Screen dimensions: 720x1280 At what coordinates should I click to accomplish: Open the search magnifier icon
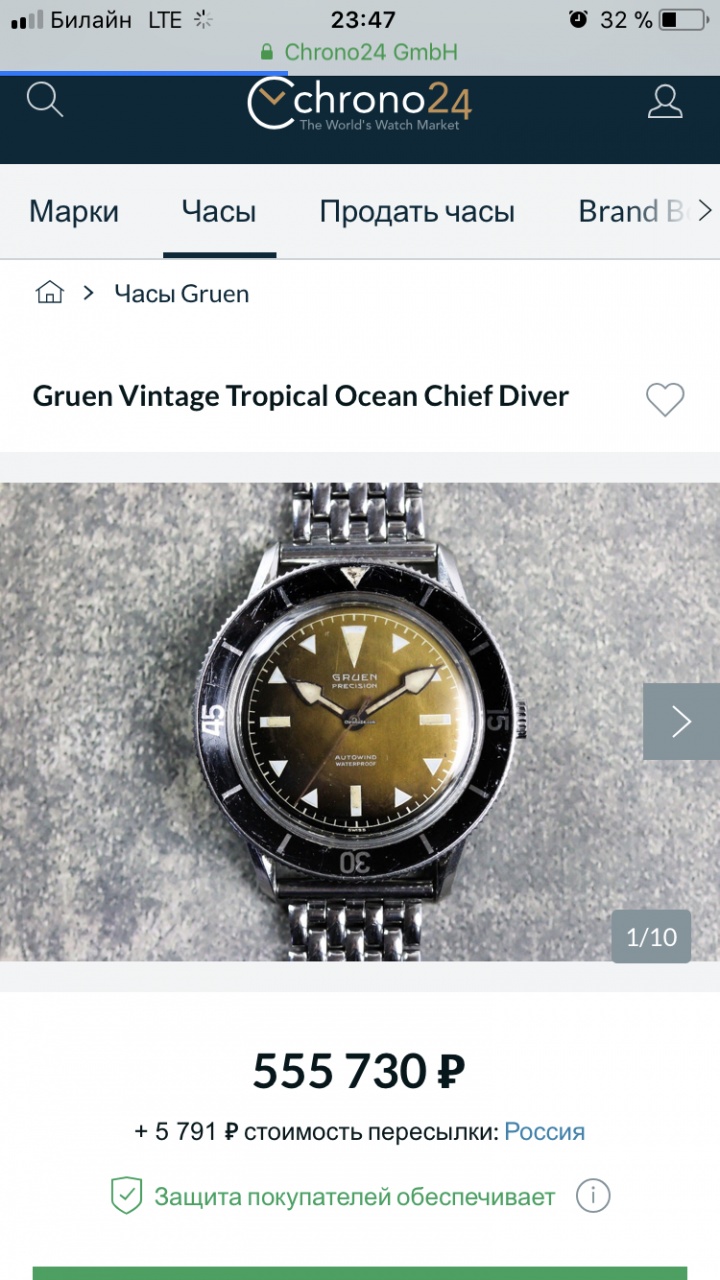tap(44, 100)
